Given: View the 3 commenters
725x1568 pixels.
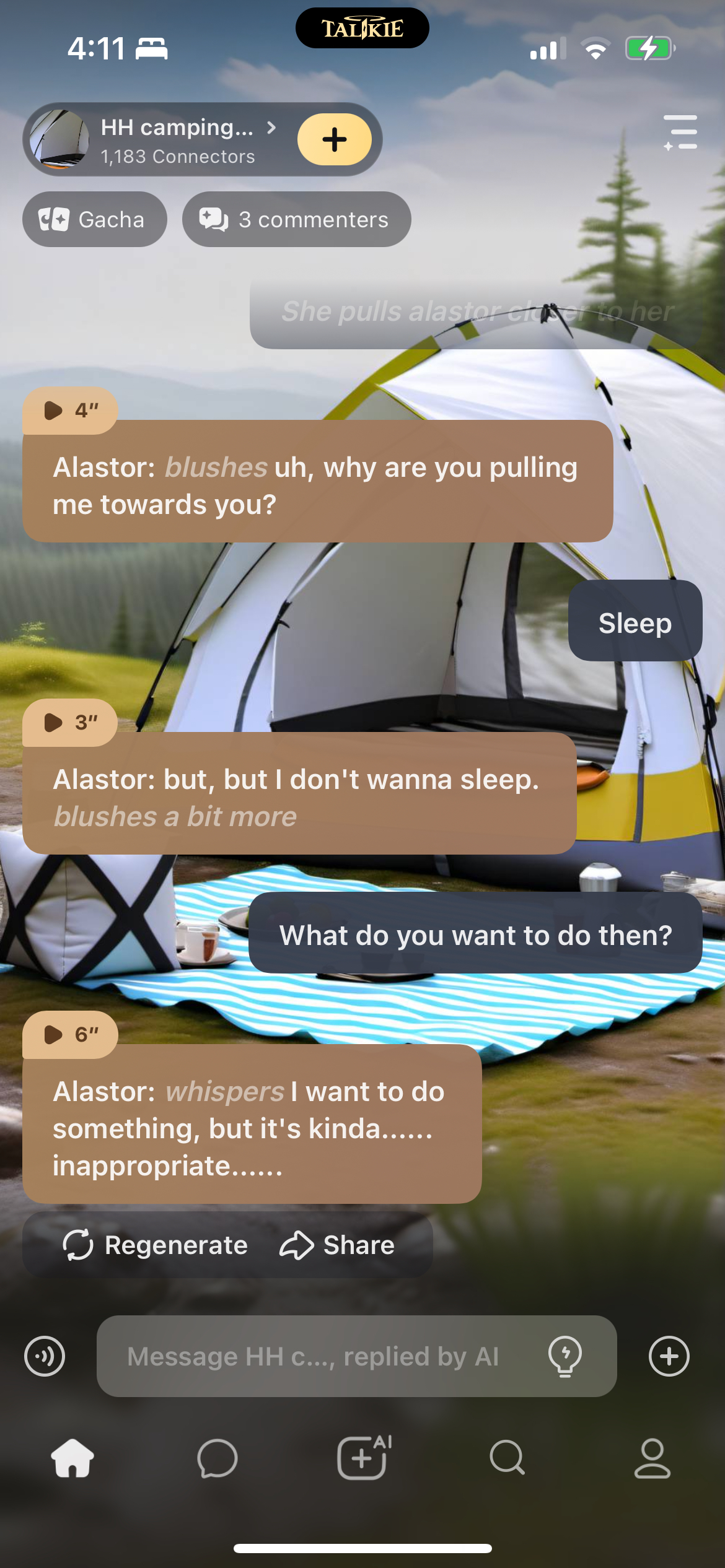Looking at the screenshot, I should point(296,219).
